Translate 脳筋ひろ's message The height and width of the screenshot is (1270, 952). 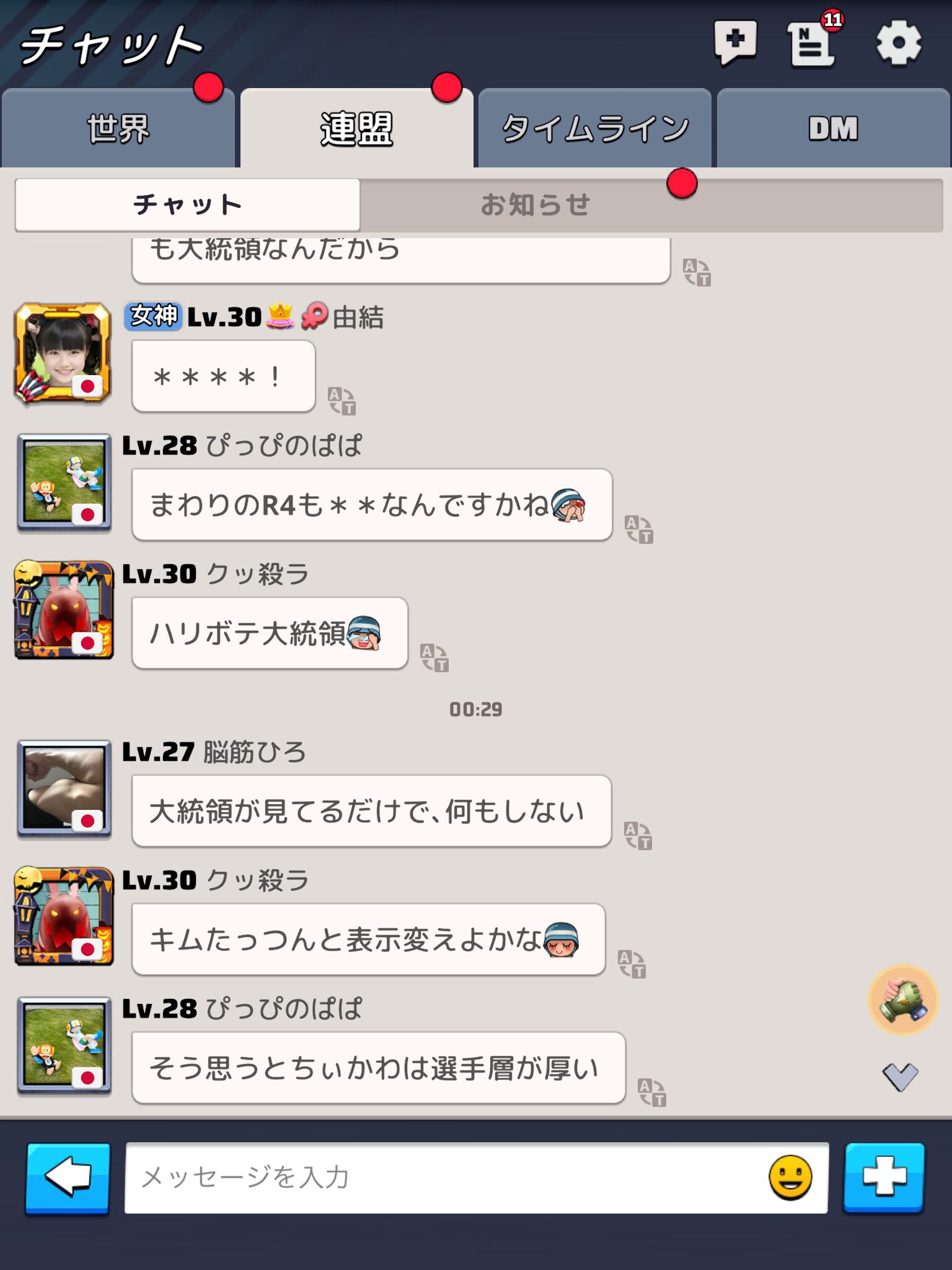pyautogui.click(x=638, y=835)
